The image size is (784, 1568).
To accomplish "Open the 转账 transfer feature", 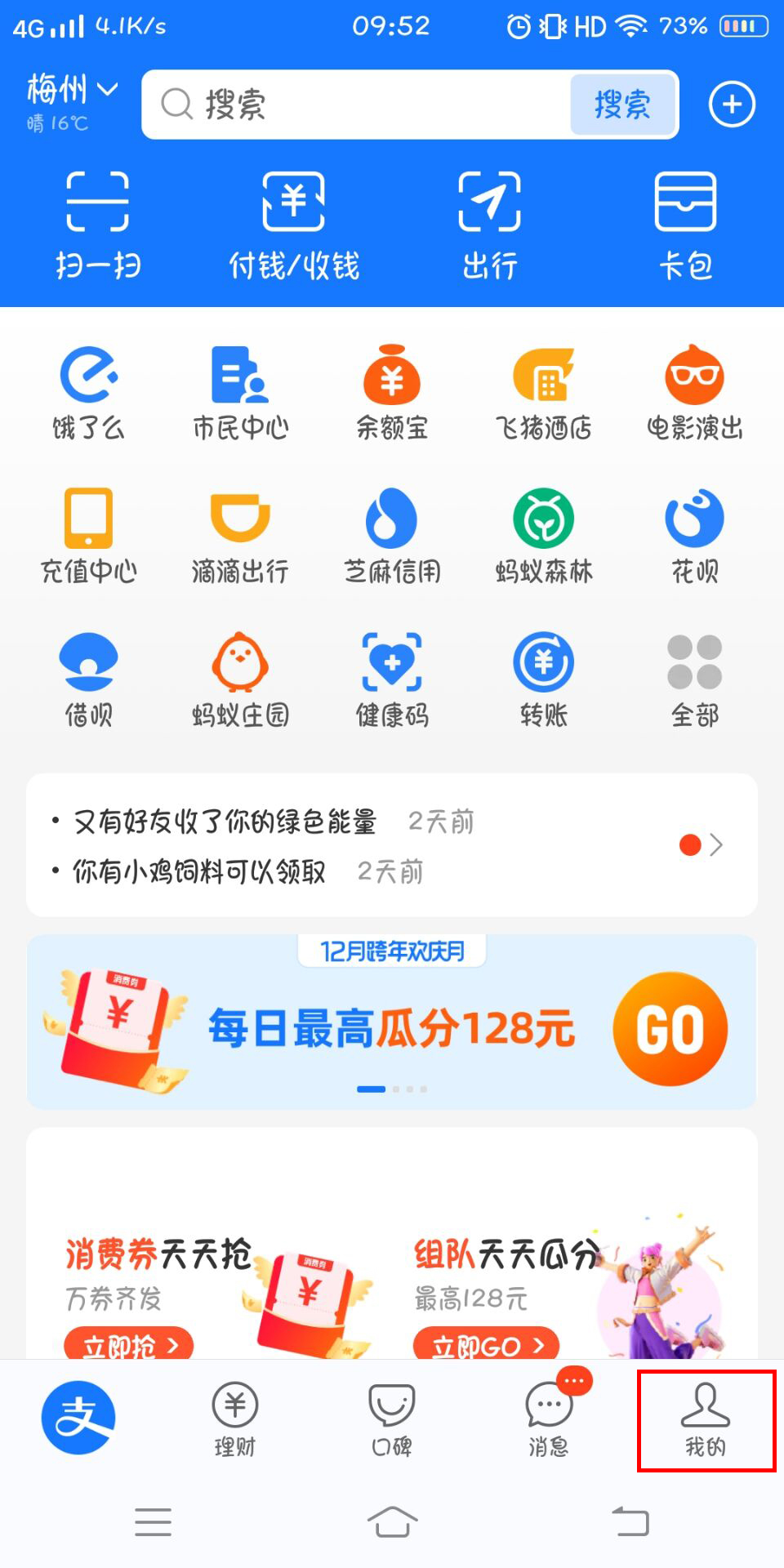I will point(543,678).
